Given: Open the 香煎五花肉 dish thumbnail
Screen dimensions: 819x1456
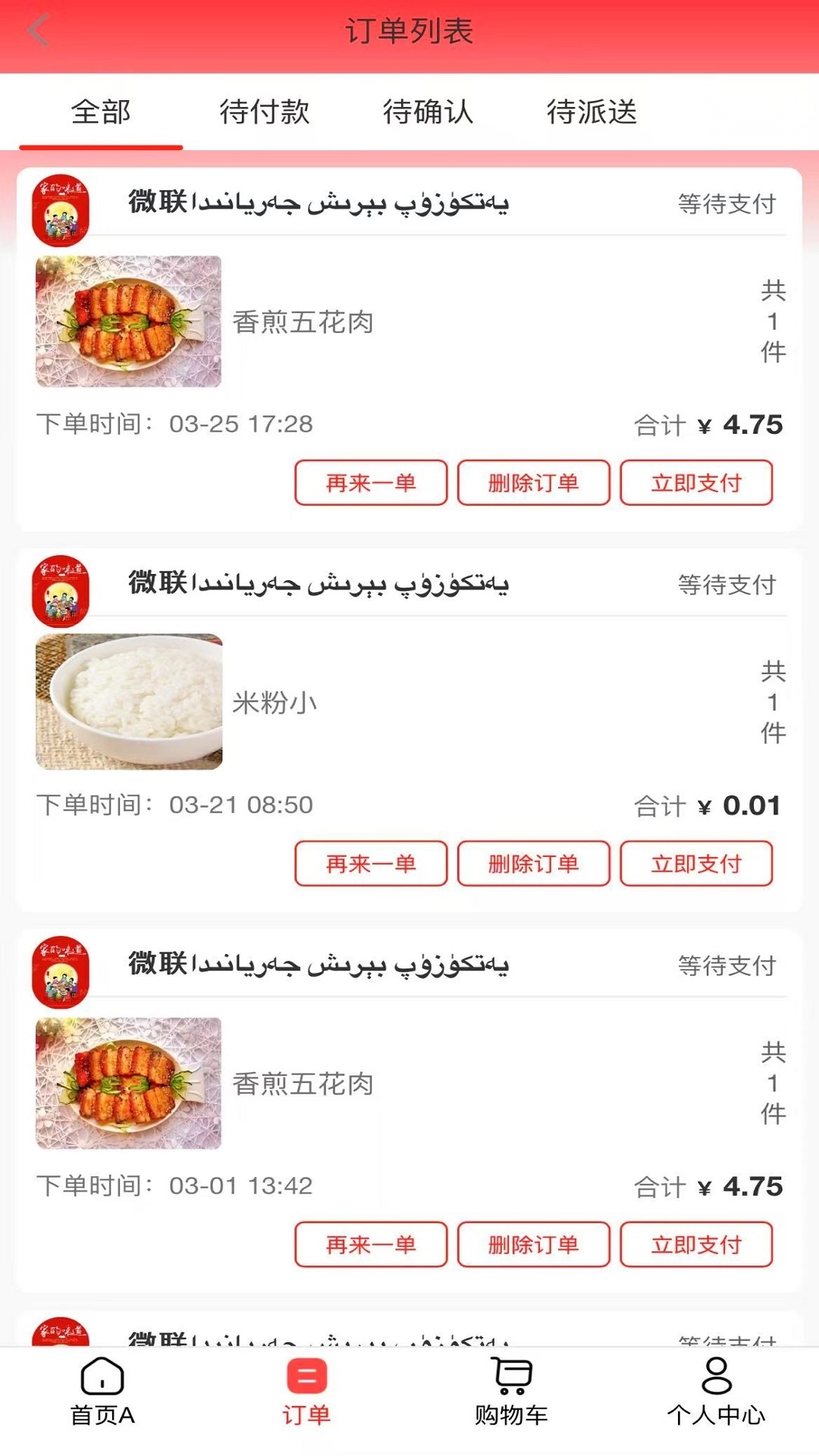Looking at the screenshot, I should [127, 322].
